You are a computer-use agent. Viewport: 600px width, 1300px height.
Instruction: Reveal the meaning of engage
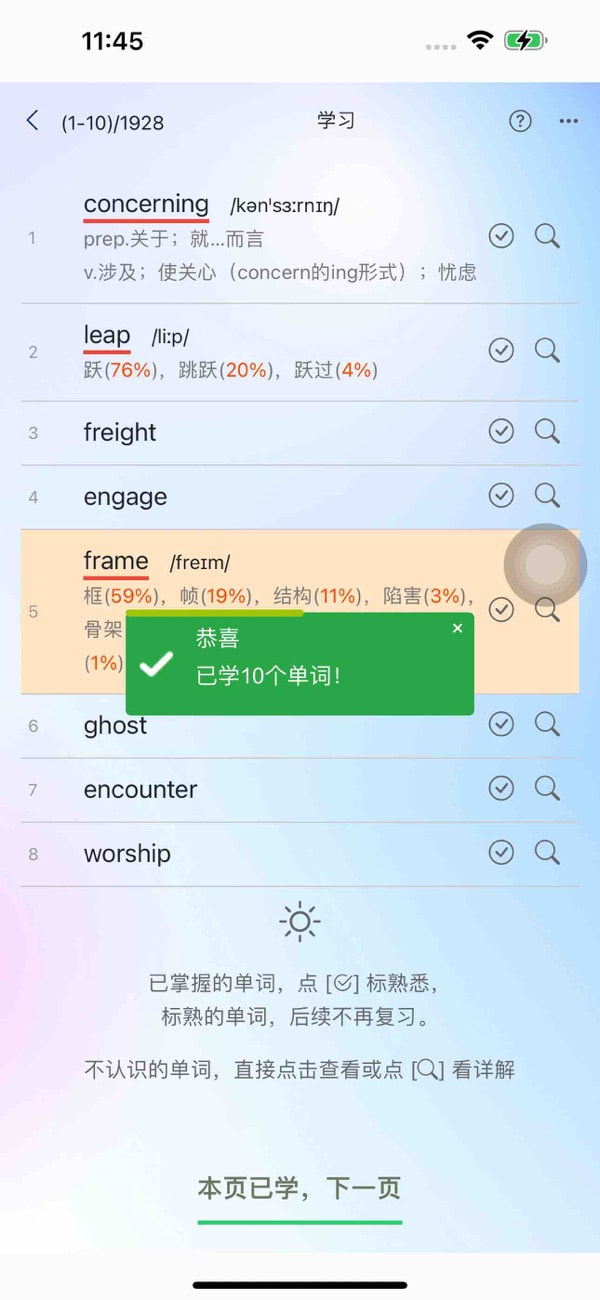coord(126,497)
